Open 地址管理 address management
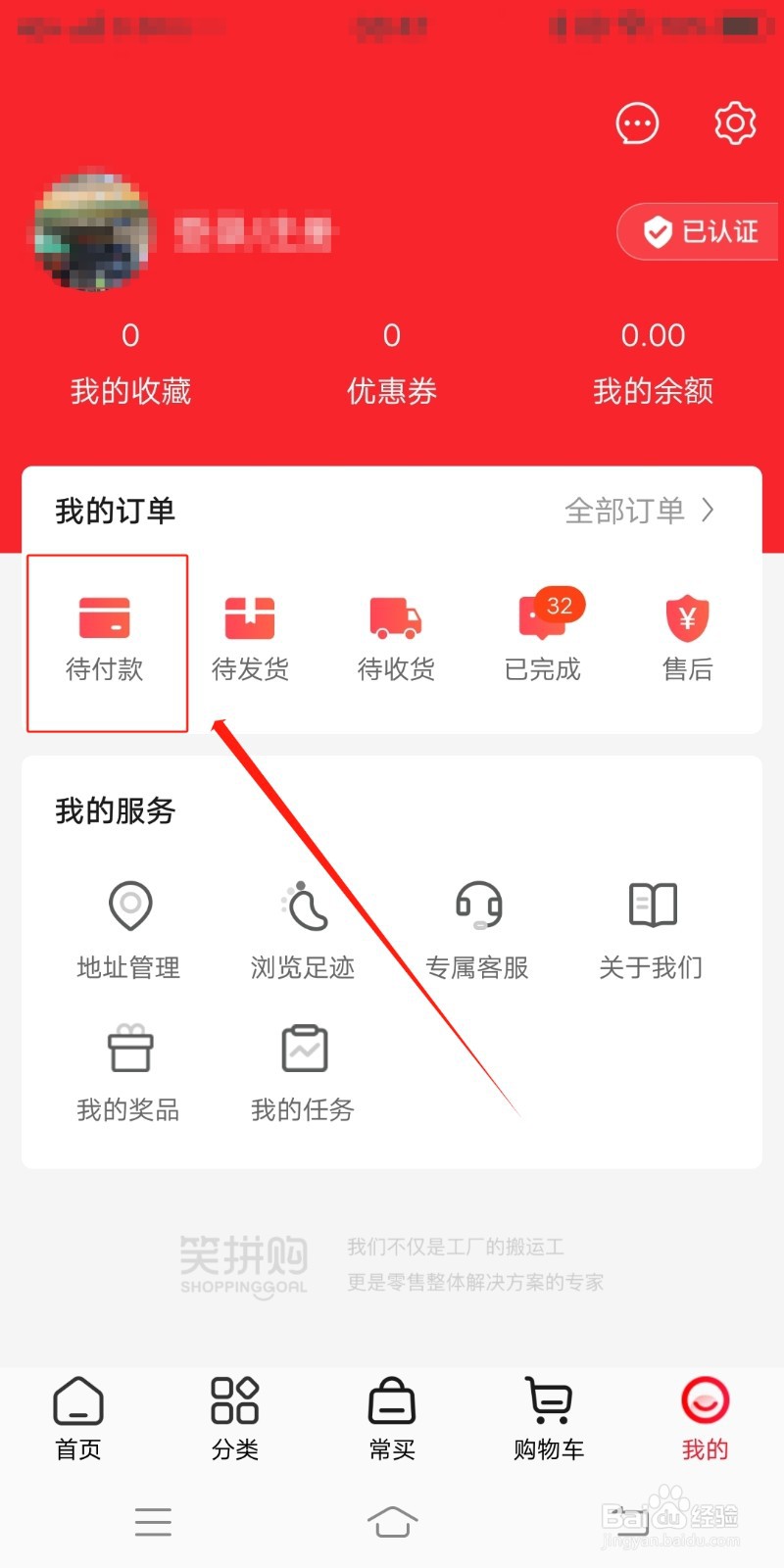The height and width of the screenshot is (1568, 784). pos(129,929)
